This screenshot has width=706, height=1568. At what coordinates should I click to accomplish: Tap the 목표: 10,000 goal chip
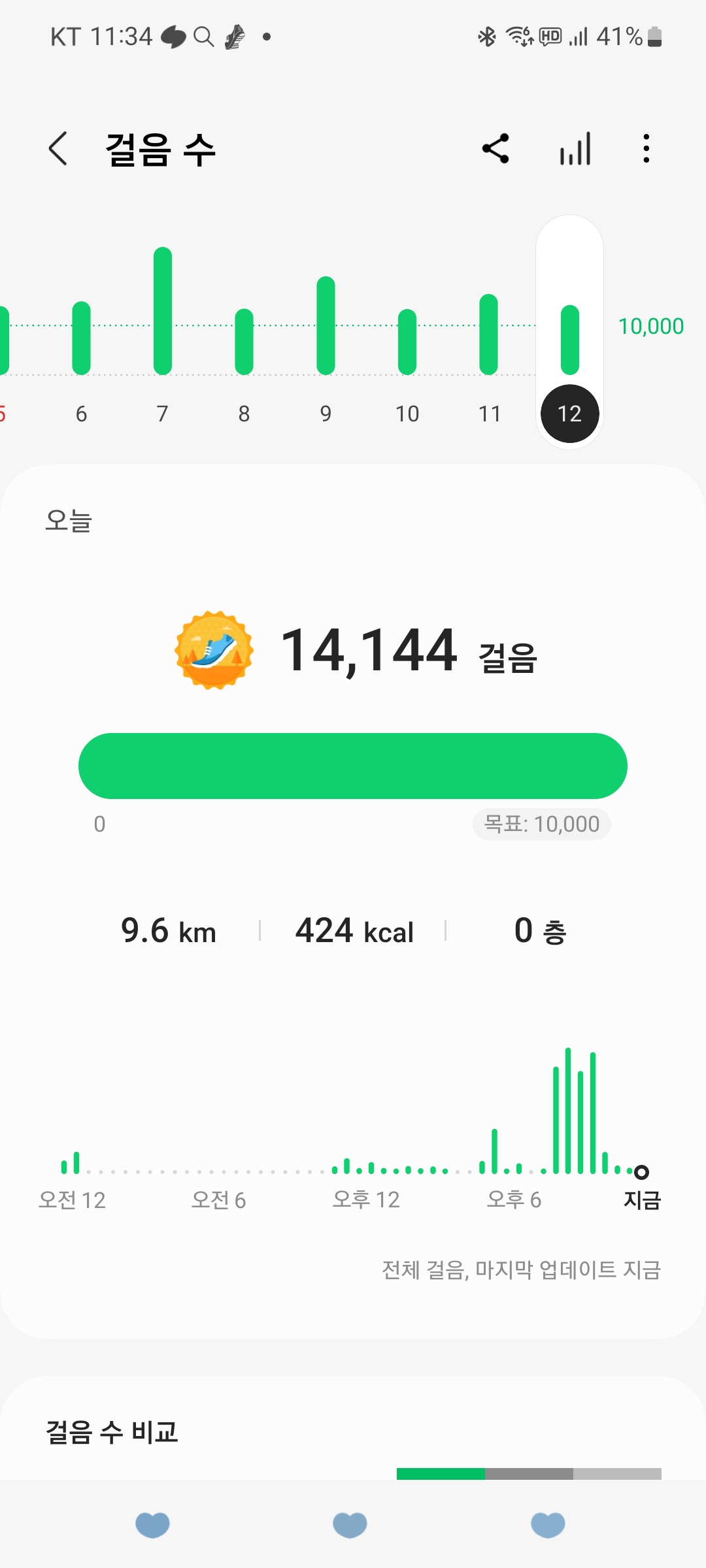click(541, 824)
